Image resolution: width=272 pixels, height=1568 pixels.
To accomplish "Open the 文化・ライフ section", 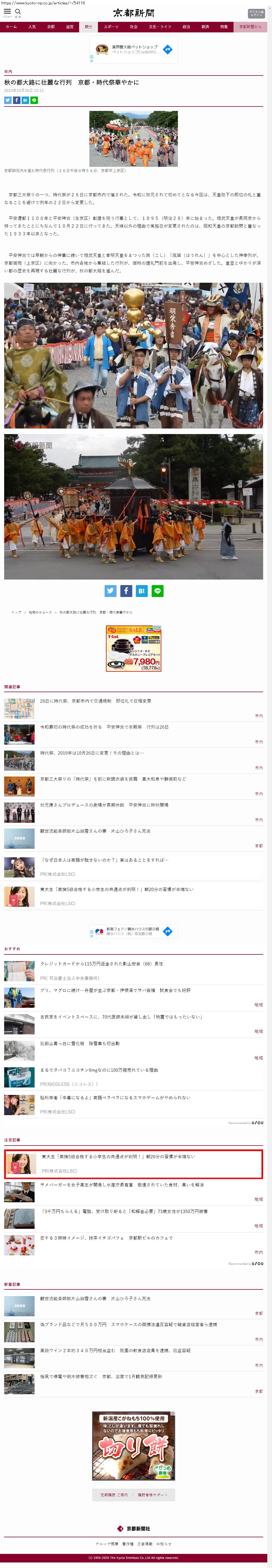I will (160, 27).
